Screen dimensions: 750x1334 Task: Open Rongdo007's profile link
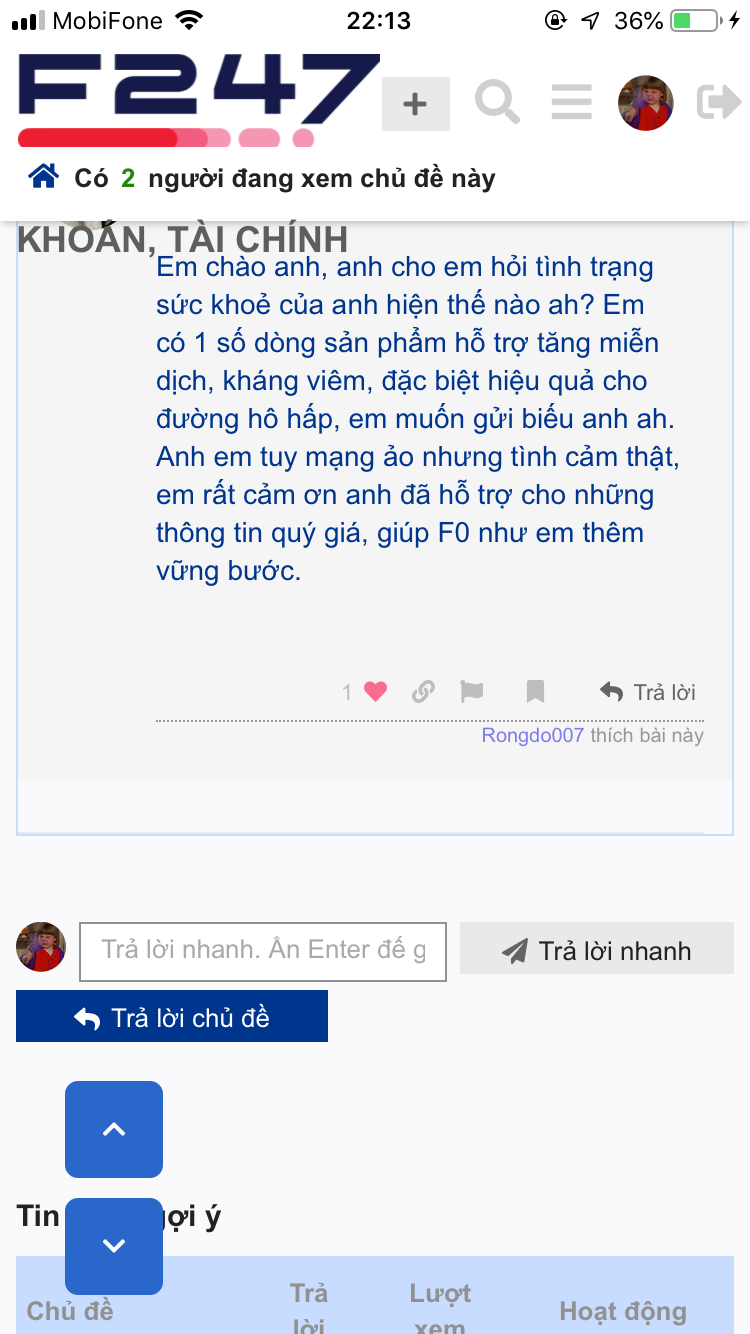pyautogui.click(x=532, y=736)
